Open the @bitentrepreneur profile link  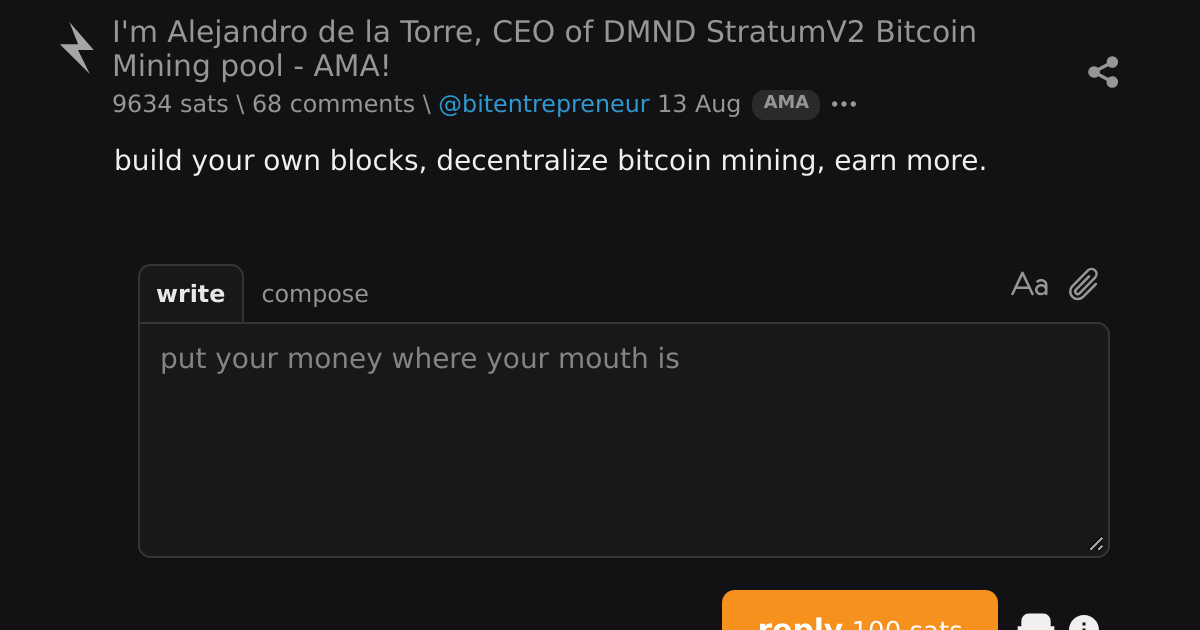544,104
